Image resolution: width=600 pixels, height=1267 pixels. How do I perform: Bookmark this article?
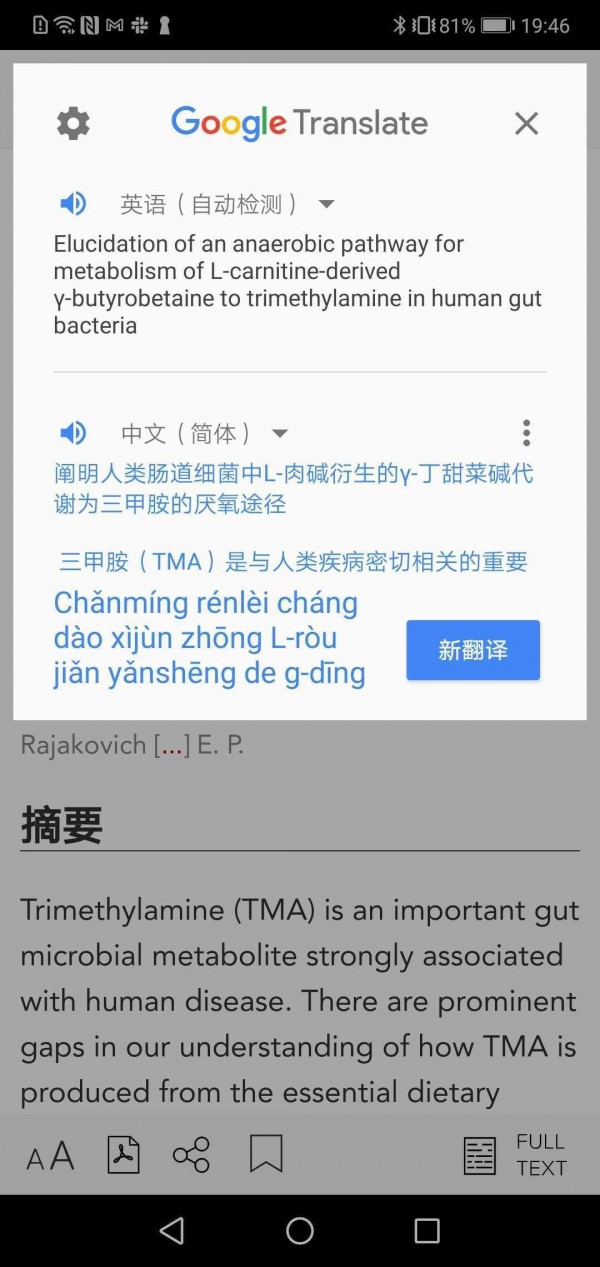(266, 1154)
